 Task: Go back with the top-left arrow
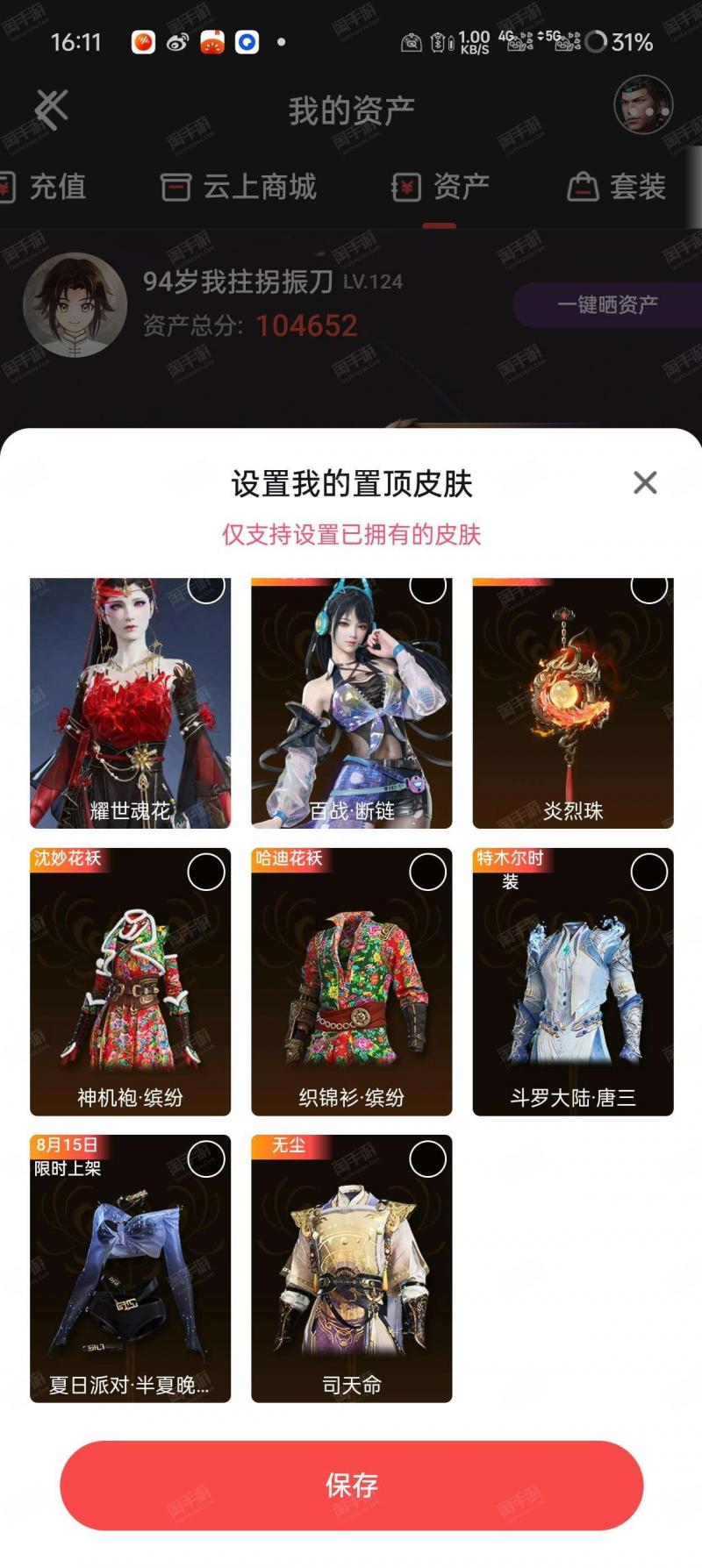coord(51,110)
